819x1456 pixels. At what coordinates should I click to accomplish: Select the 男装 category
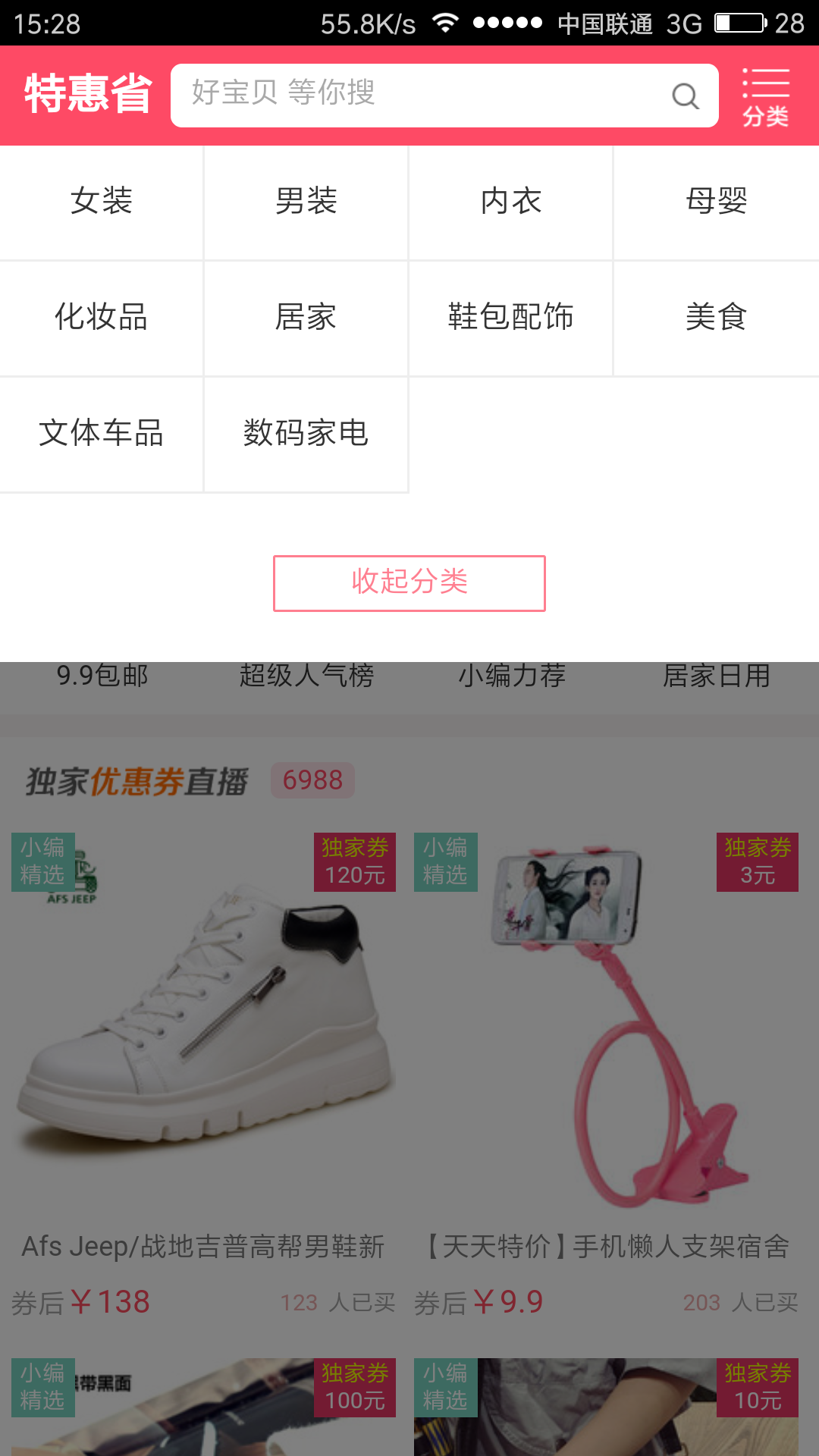click(306, 202)
